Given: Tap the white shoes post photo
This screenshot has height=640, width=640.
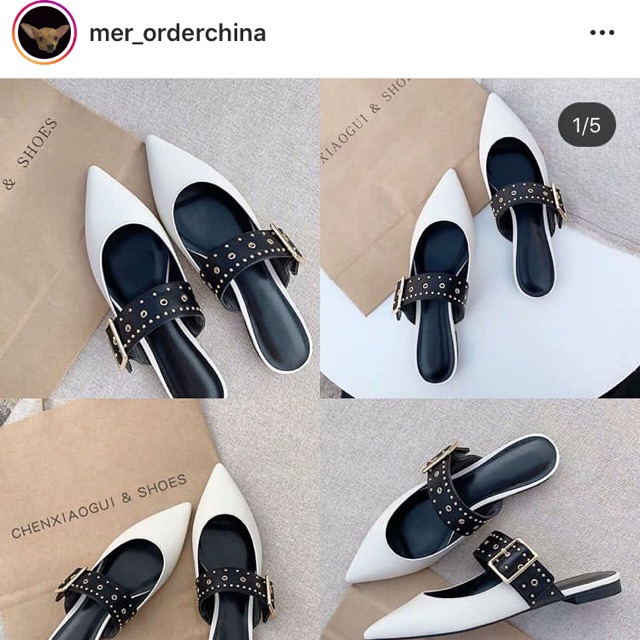Looking at the screenshot, I should click(x=320, y=360).
